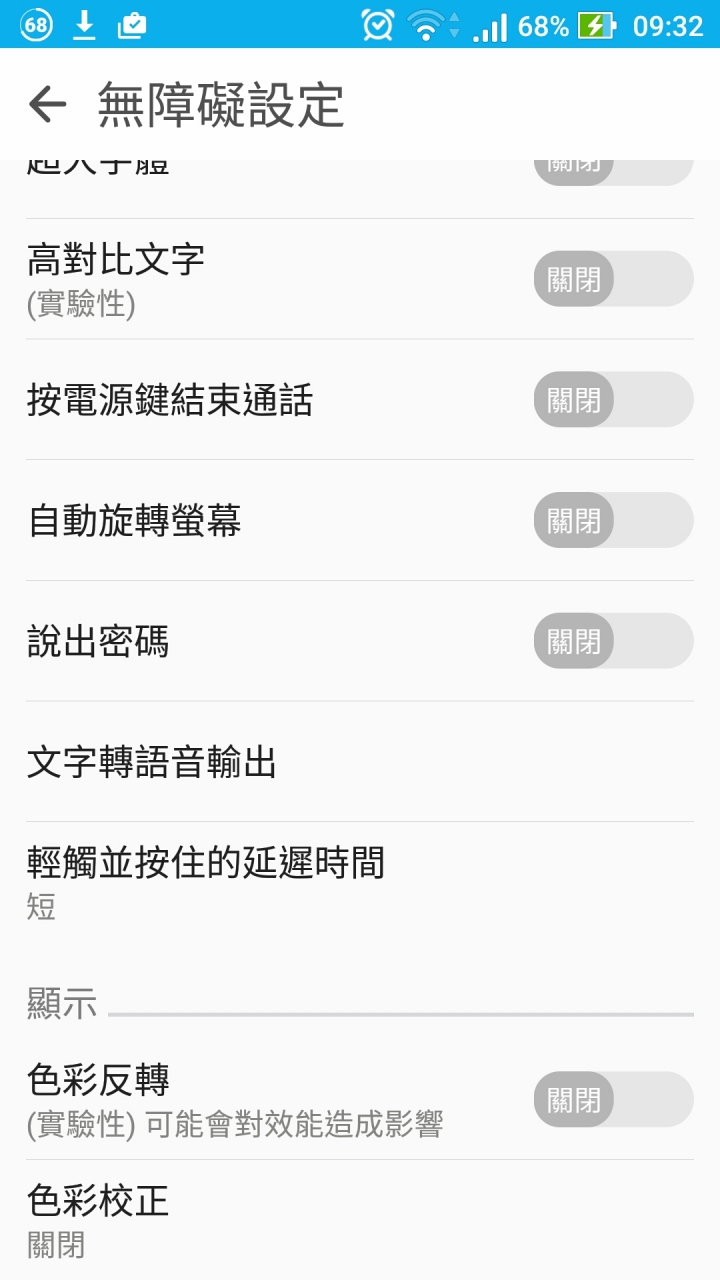Image resolution: width=720 pixels, height=1280 pixels.
Task: Open 輕觸並按住的延遲時間 option
Action: pos(360,882)
